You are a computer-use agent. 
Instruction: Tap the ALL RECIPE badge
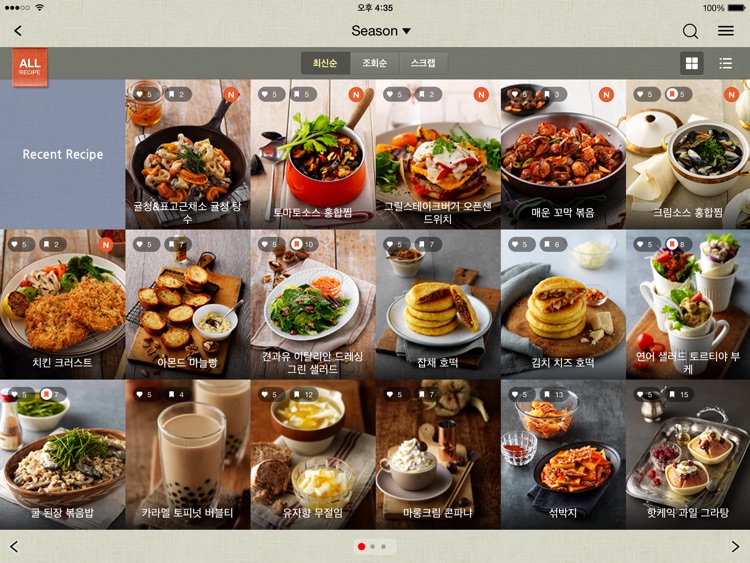[x=30, y=66]
